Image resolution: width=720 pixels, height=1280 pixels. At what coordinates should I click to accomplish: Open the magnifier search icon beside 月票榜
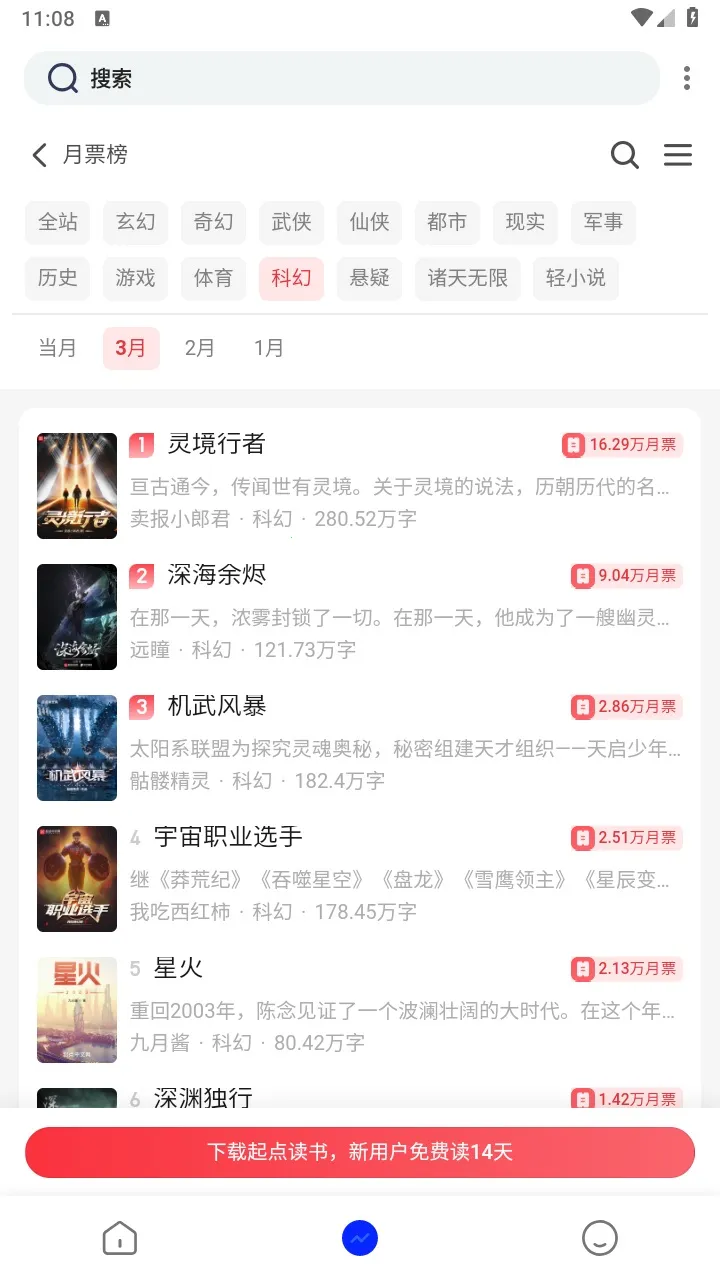point(625,155)
